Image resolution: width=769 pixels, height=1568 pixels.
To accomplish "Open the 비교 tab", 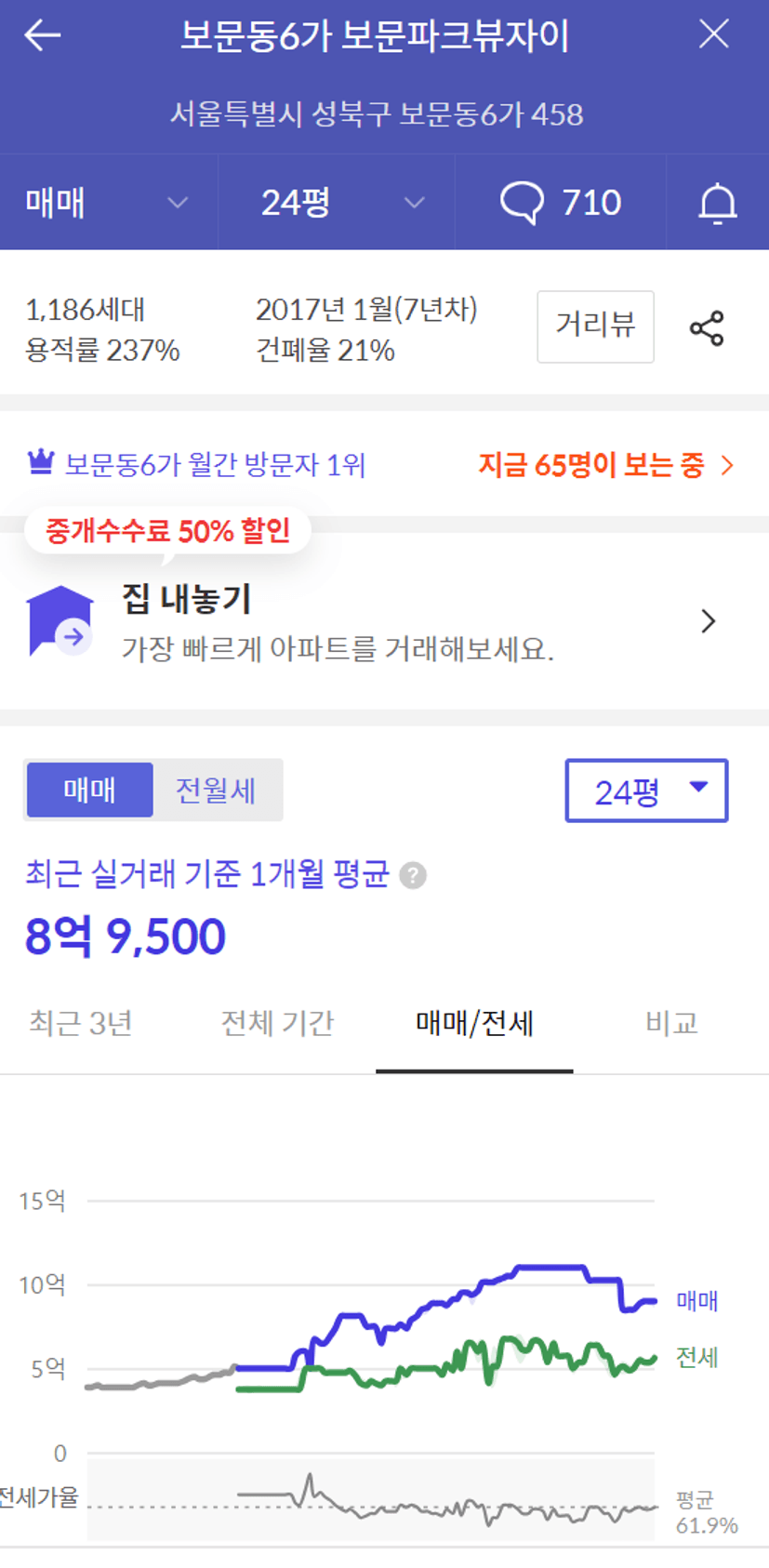I will coord(671,1023).
